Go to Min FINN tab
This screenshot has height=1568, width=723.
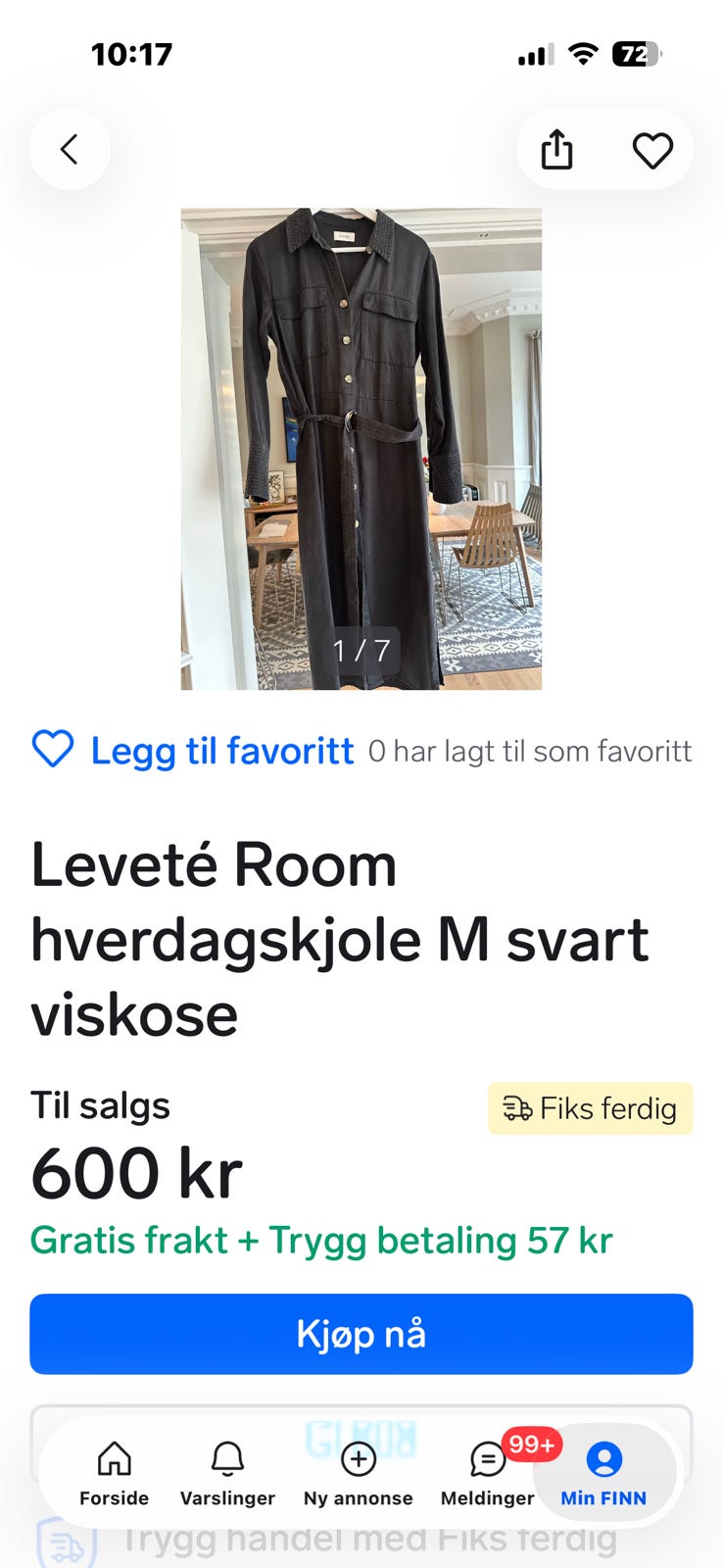[x=603, y=1474]
